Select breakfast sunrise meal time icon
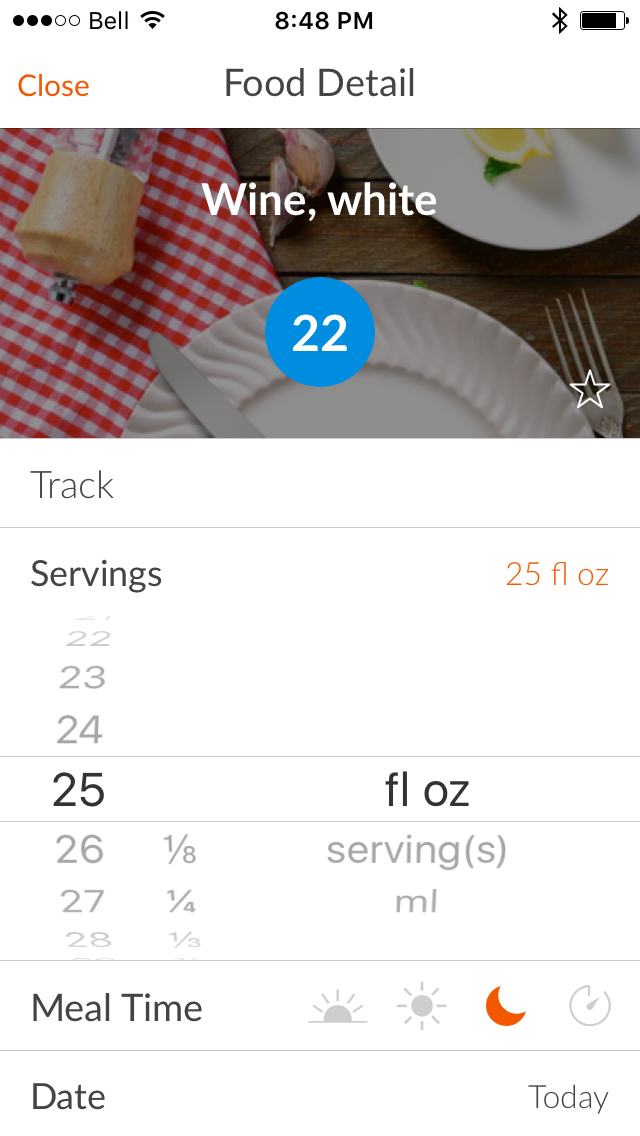Screen dimensions: 640x1136 tap(337, 1006)
